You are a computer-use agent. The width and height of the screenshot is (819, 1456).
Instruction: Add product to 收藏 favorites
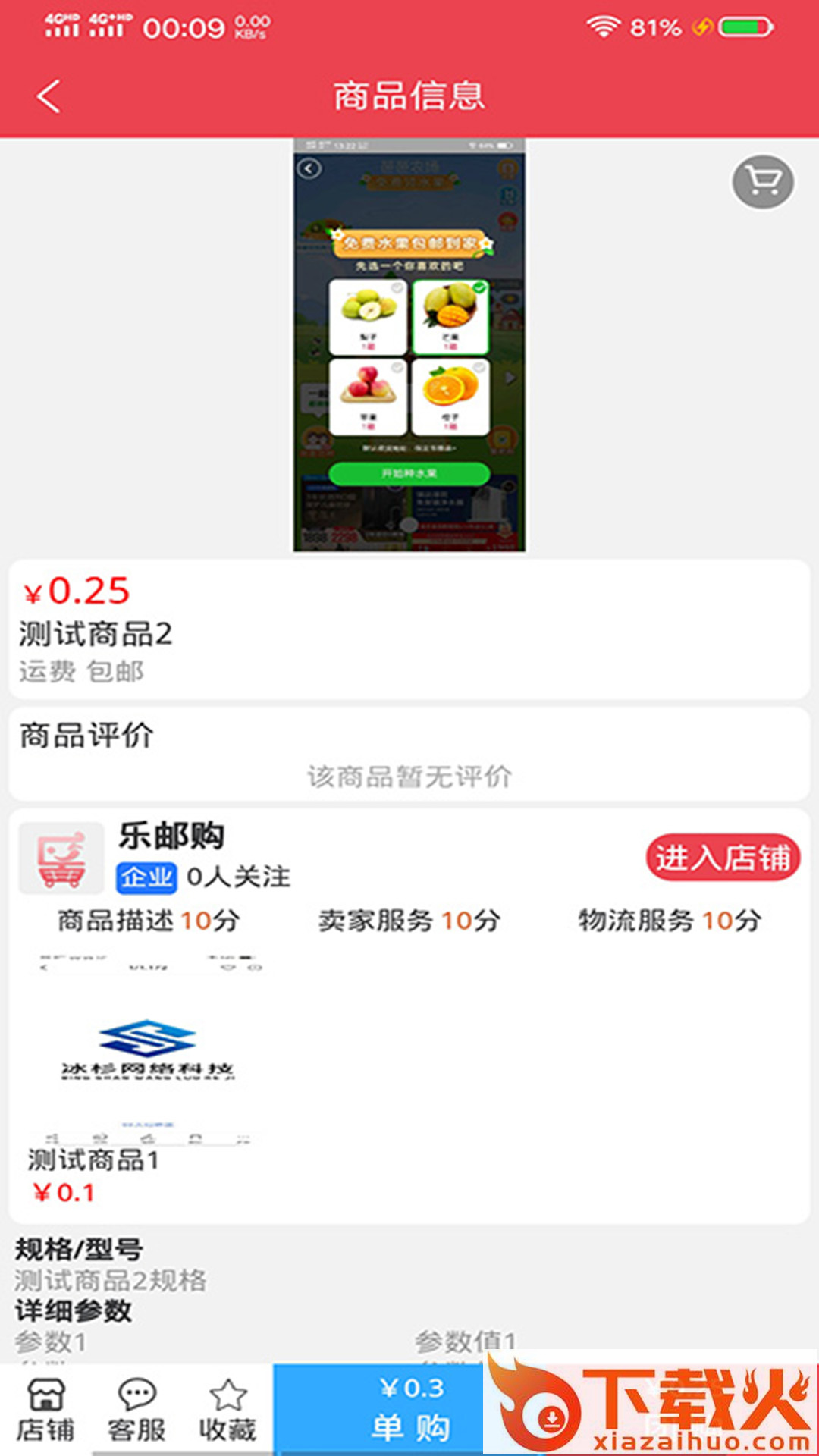(x=227, y=1410)
